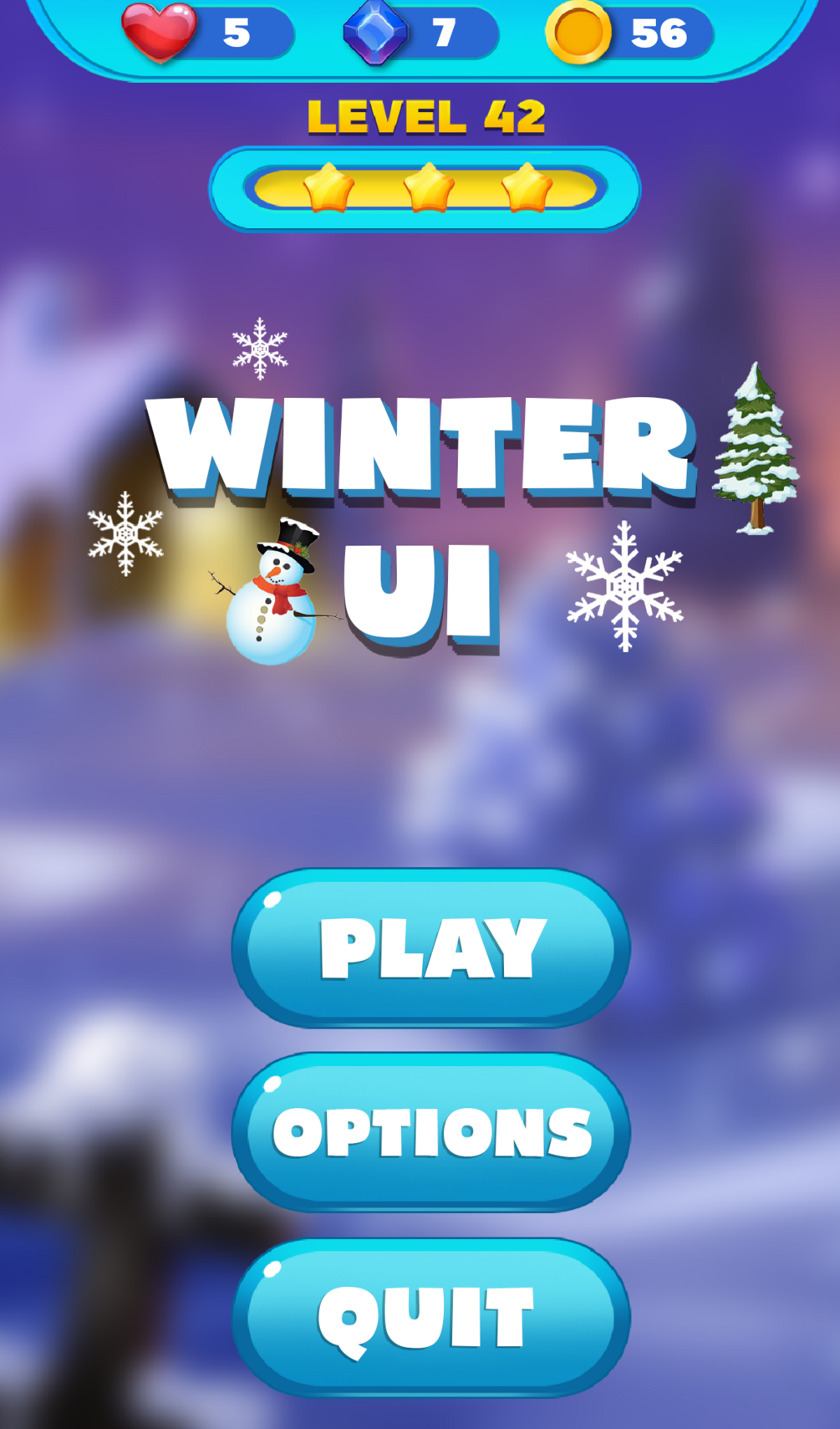Open the Options menu
Image resolution: width=840 pixels, height=1429 pixels.
point(430,1132)
